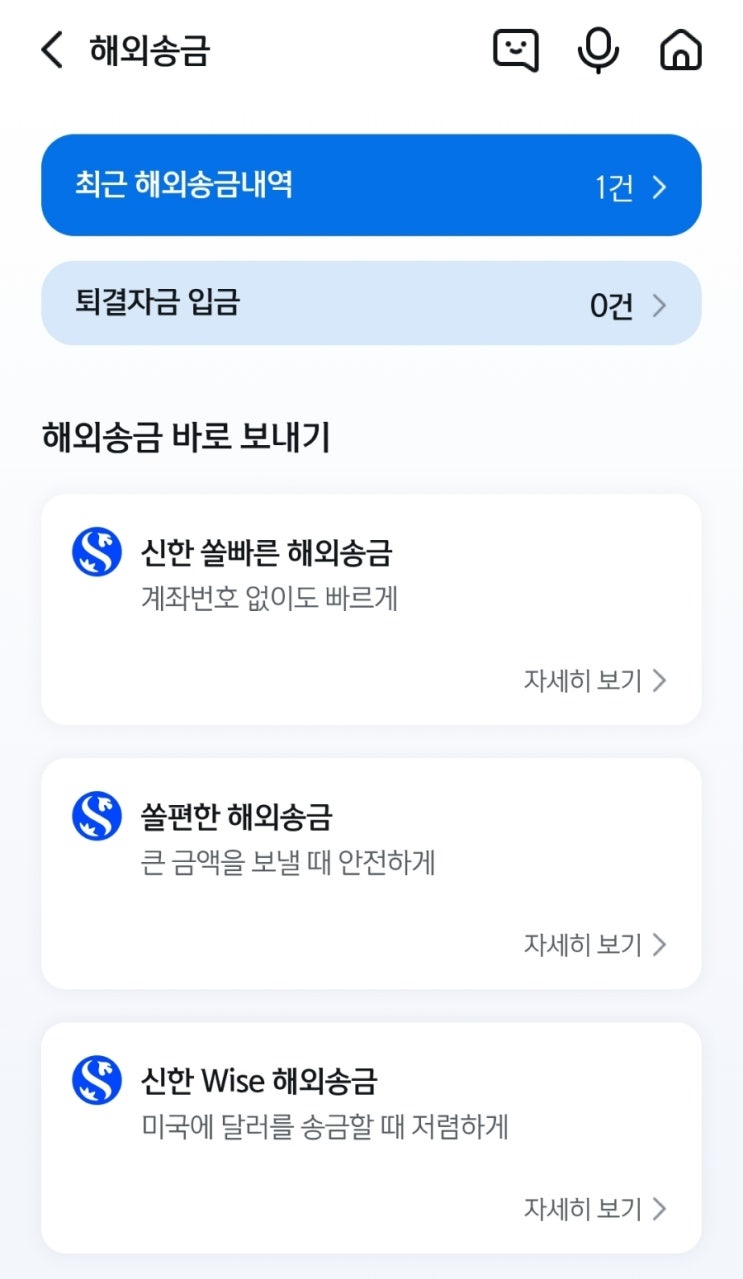Tap the blue 최근 해외송금내역 banner
The height and width of the screenshot is (1279, 743).
coord(371,186)
